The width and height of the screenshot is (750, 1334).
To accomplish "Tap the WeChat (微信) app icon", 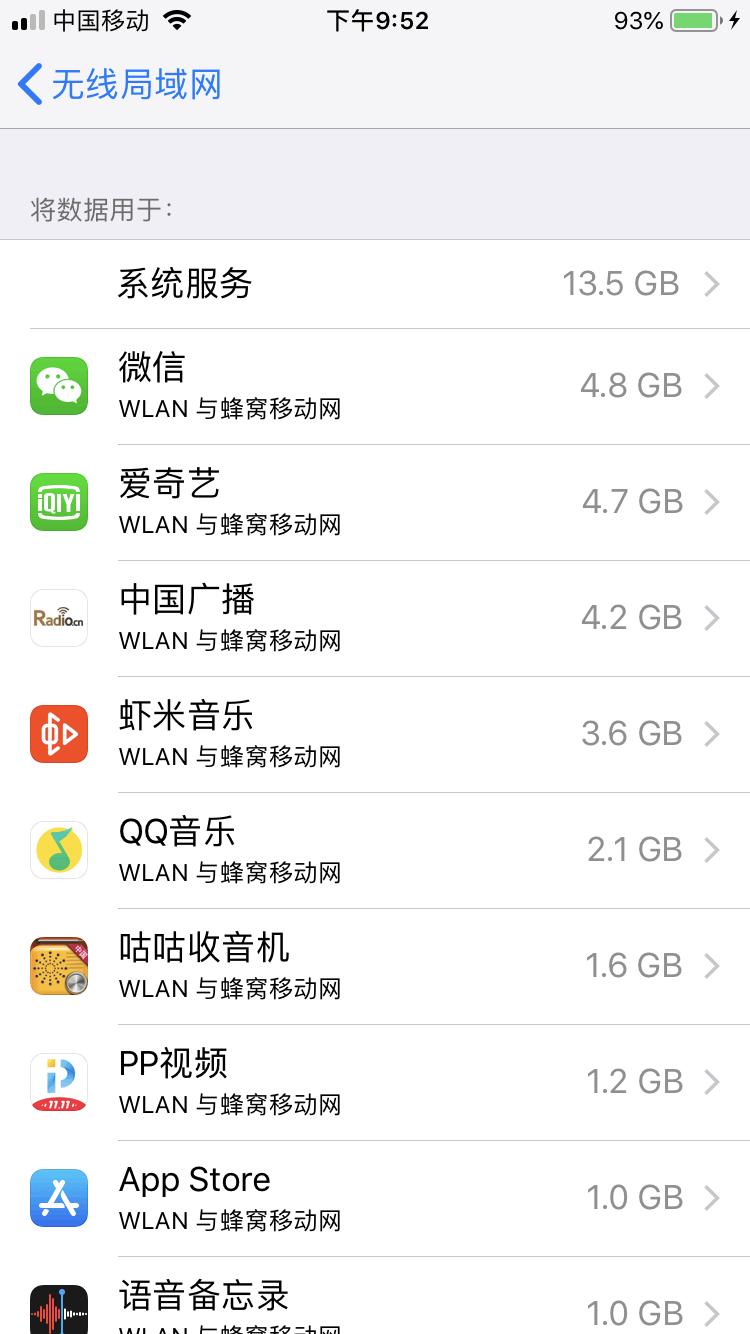I will [58, 386].
